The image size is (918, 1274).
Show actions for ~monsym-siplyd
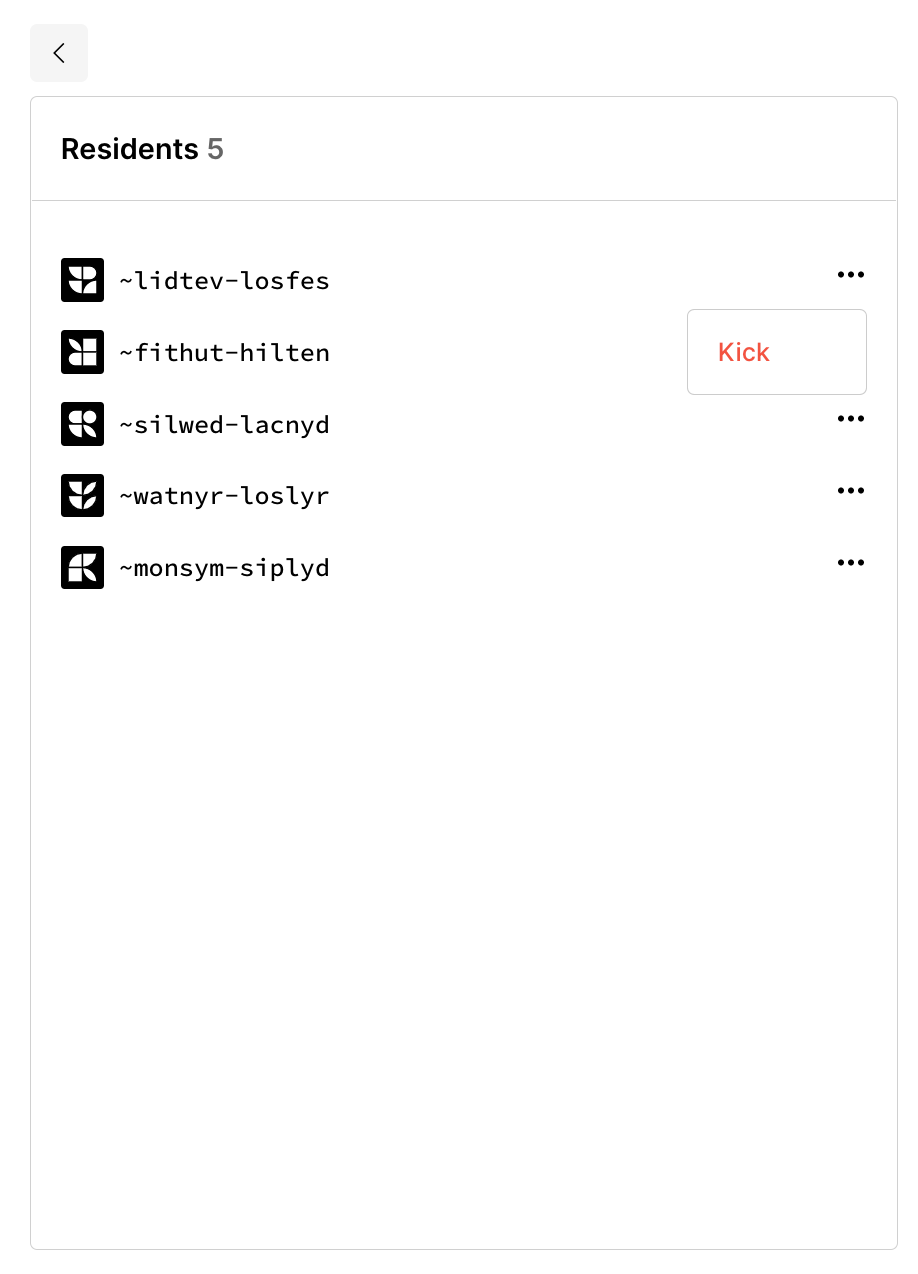point(850,563)
